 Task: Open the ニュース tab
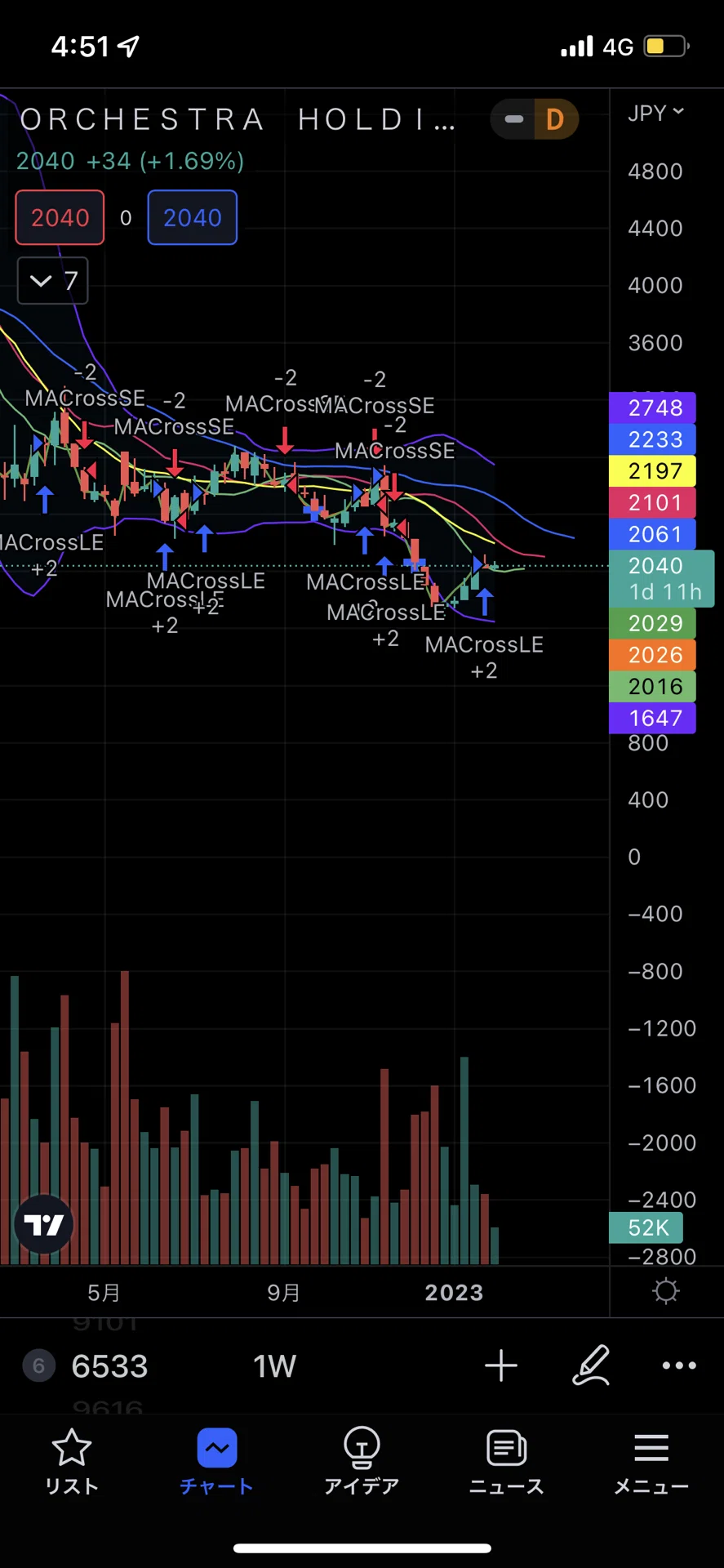(506, 1462)
